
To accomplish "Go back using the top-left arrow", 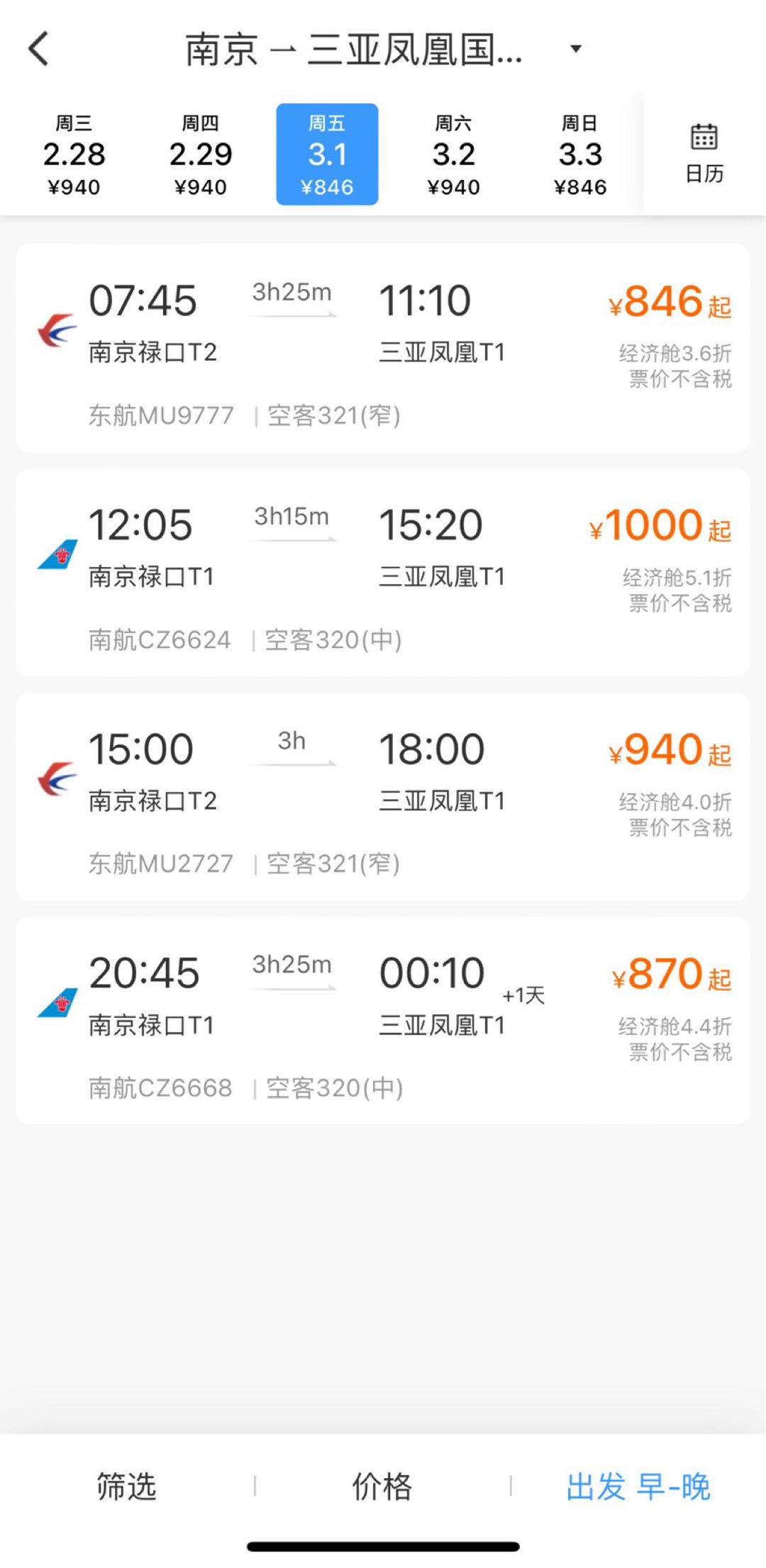I will click(39, 49).
